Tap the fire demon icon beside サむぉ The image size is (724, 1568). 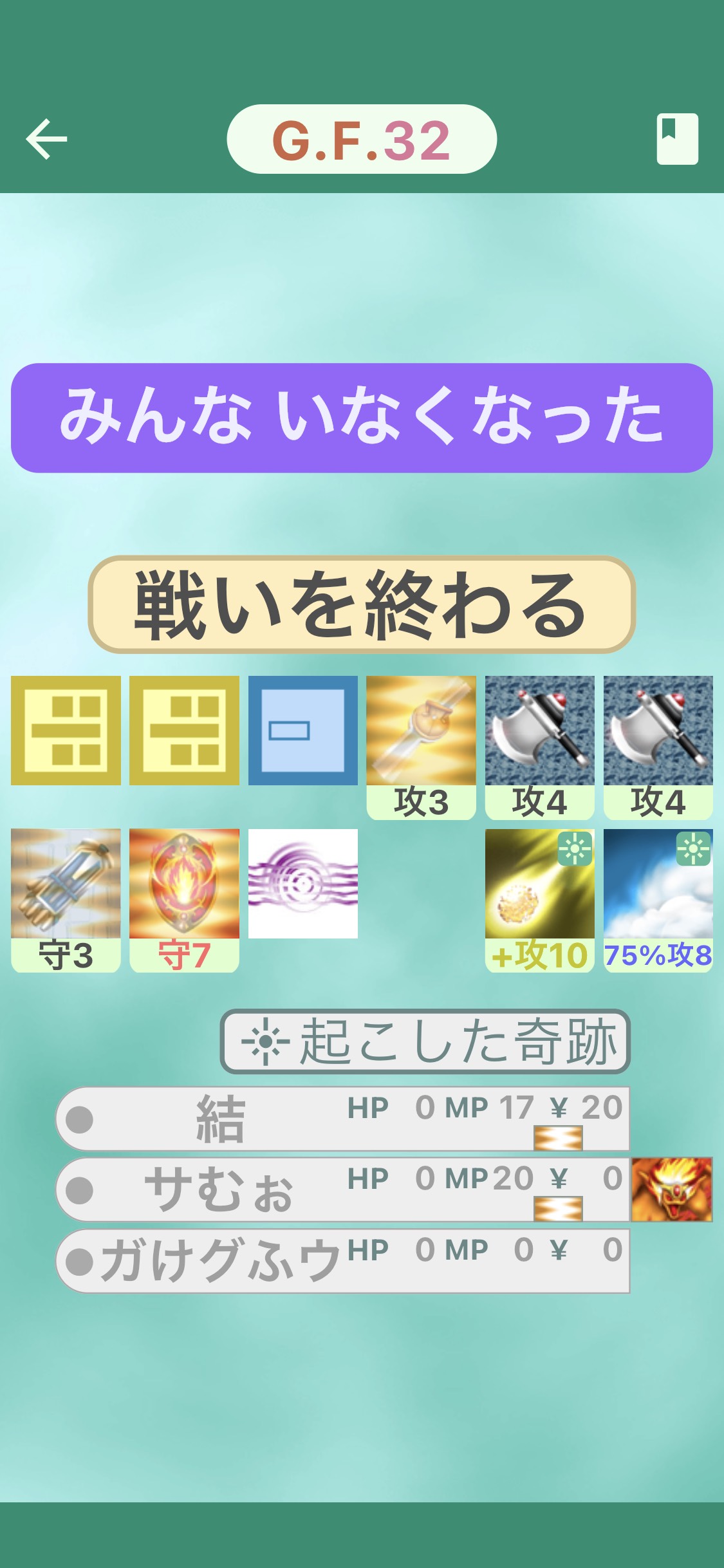(x=671, y=1190)
